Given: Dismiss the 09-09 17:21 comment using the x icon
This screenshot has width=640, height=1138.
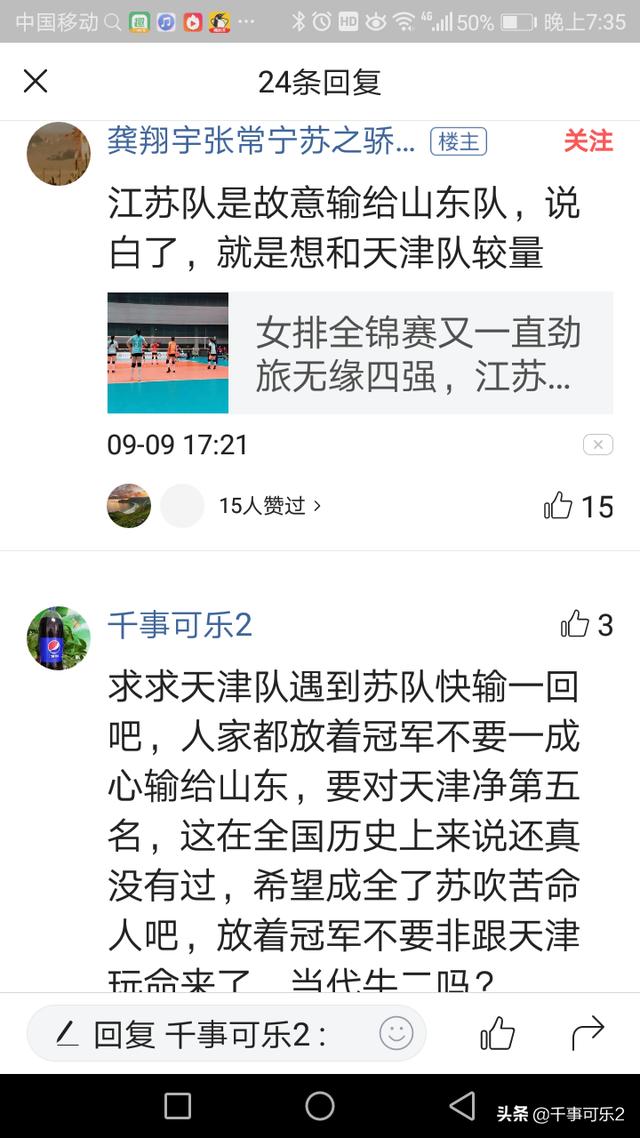Looking at the screenshot, I should coord(597,445).
